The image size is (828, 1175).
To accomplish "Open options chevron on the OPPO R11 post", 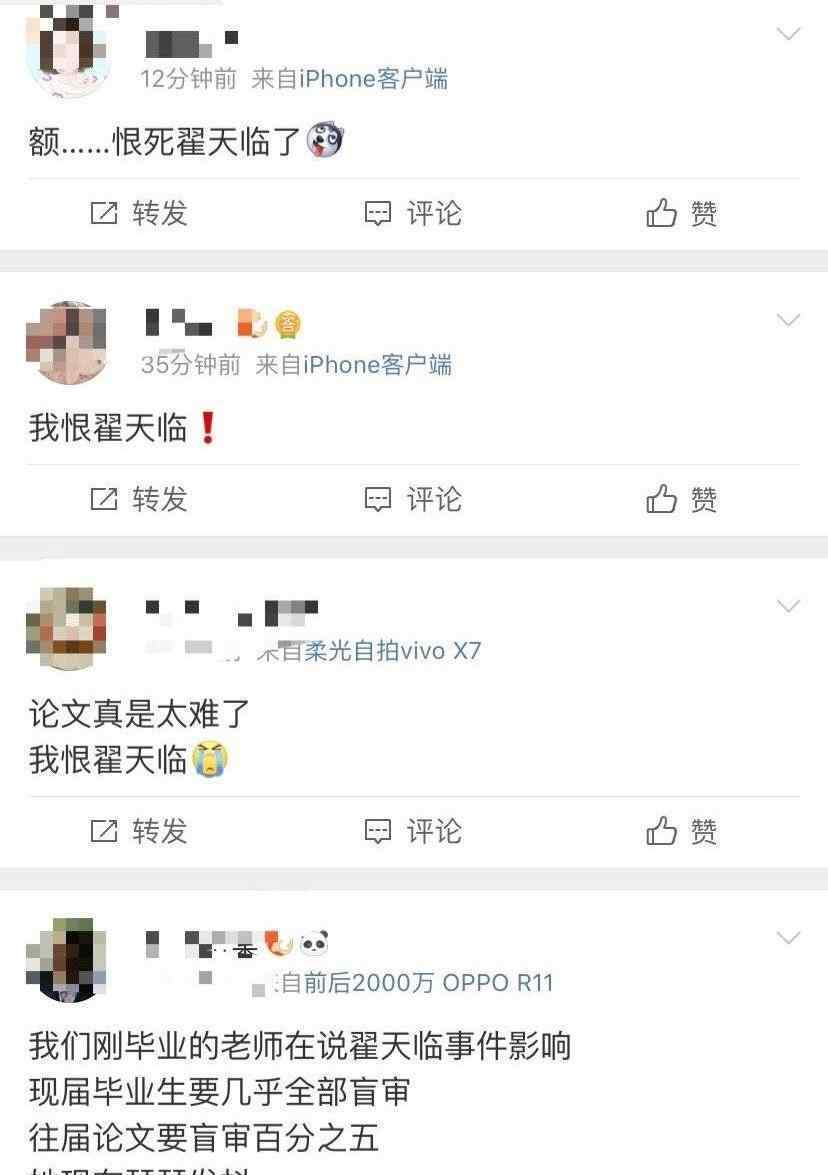I will tap(789, 938).
